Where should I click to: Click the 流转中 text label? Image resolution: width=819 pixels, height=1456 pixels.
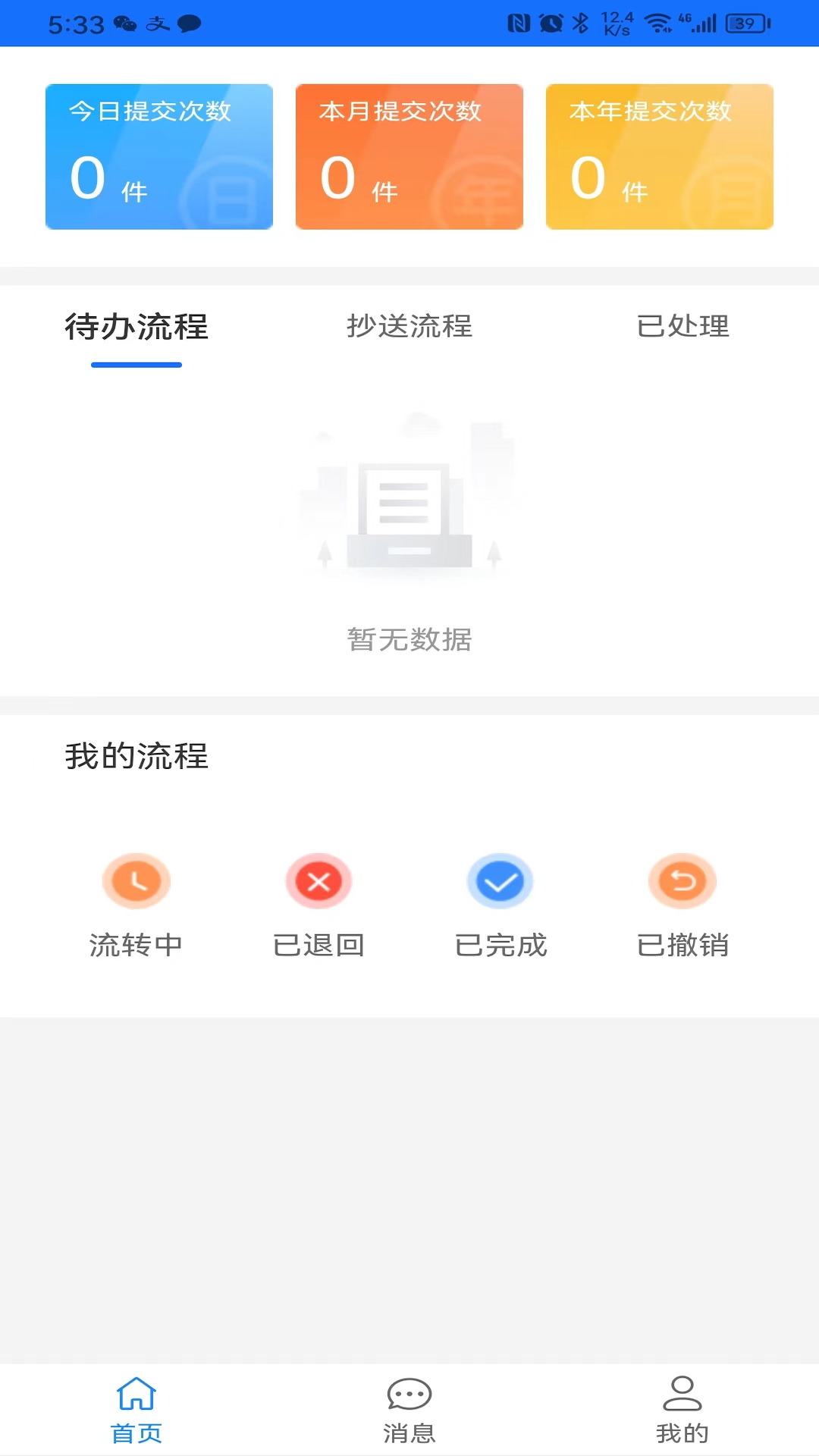136,945
